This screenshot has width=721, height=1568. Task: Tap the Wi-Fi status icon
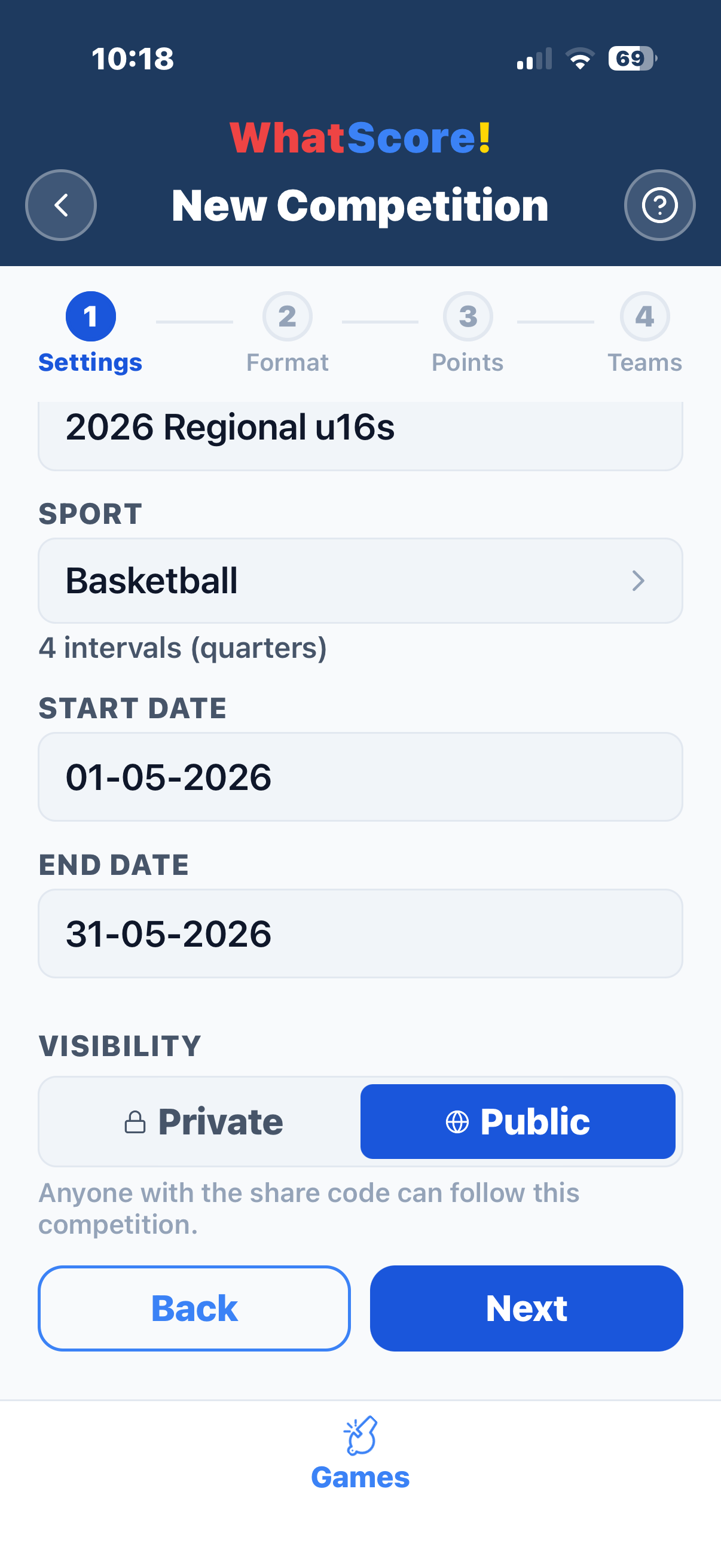pos(579,57)
